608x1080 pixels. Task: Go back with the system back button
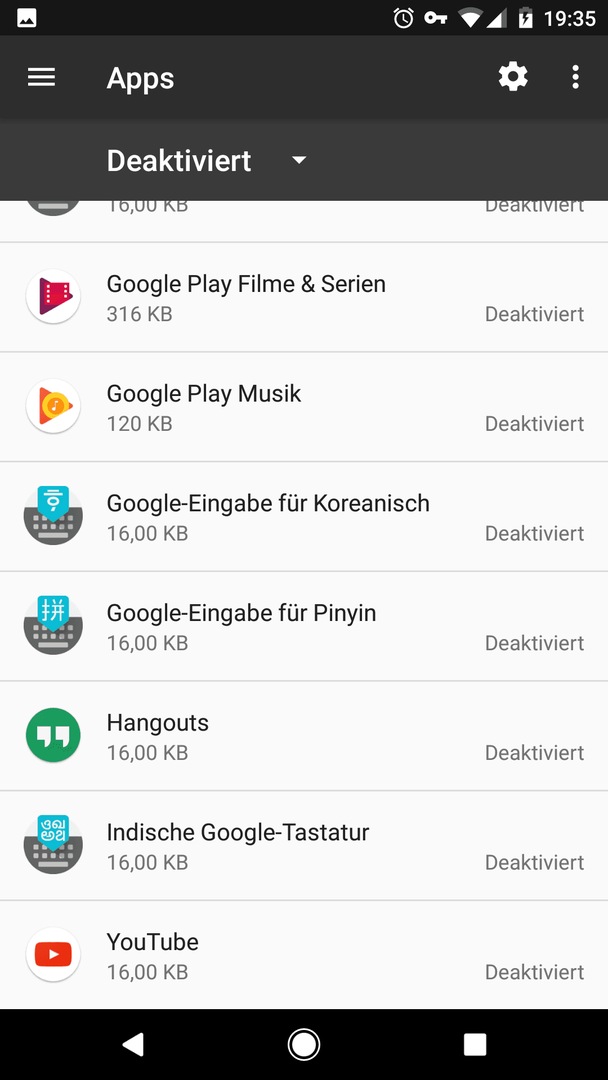click(x=132, y=1044)
